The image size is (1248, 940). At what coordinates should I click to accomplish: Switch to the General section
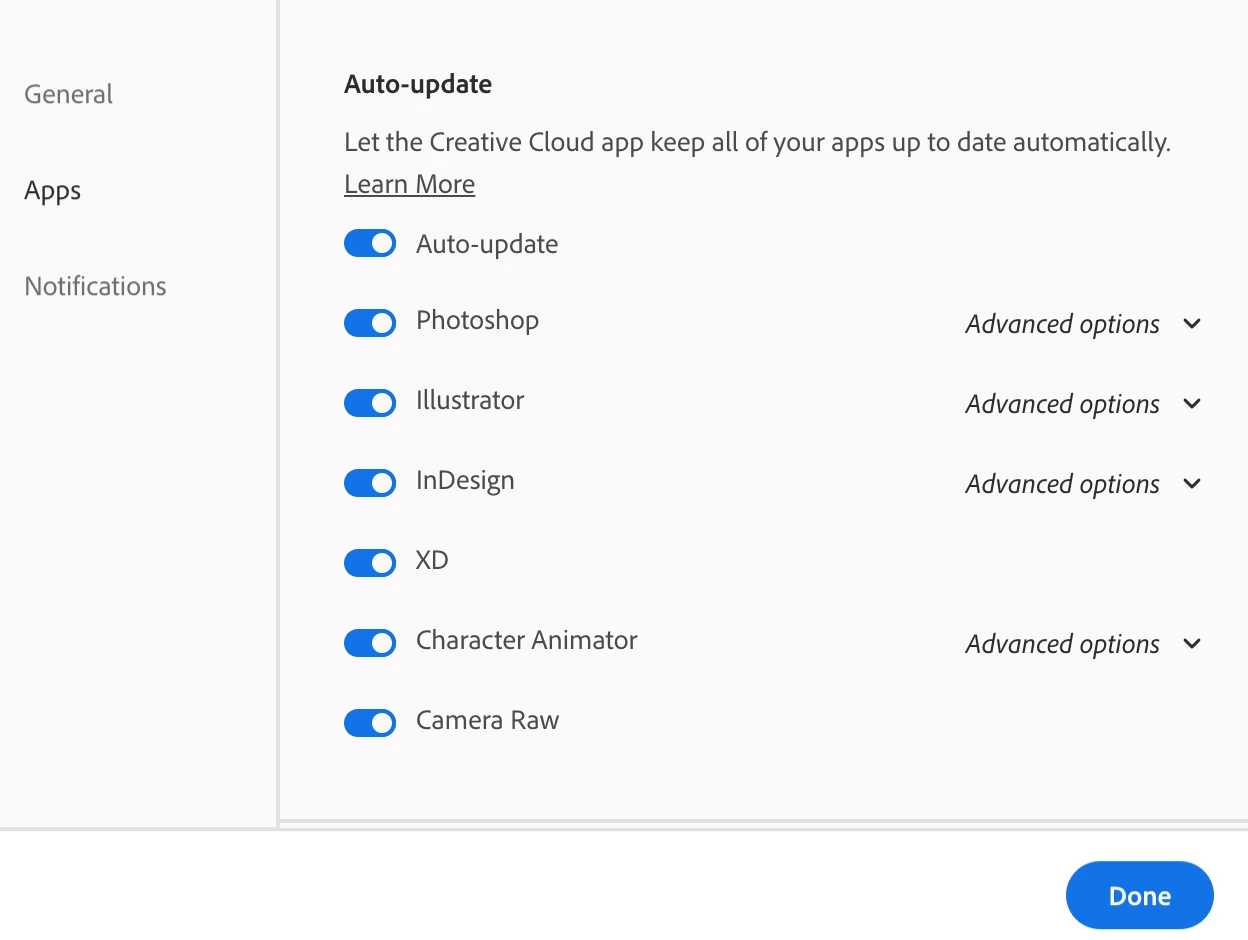[x=68, y=95]
